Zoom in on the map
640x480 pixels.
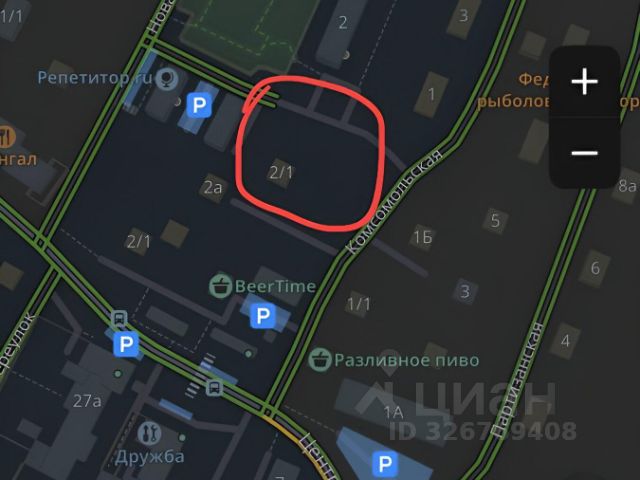point(584,82)
